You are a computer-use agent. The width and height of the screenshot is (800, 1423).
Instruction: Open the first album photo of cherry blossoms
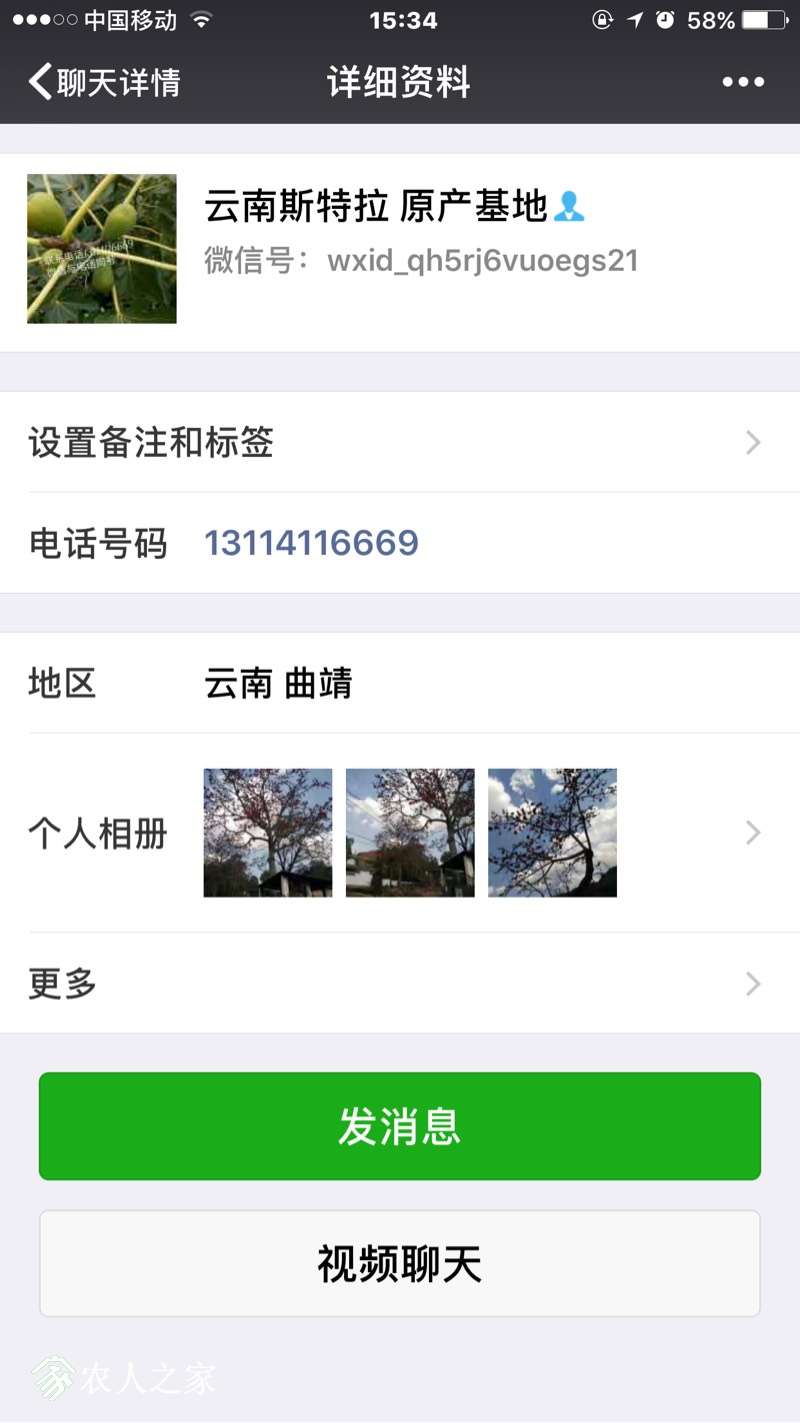(267, 832)
